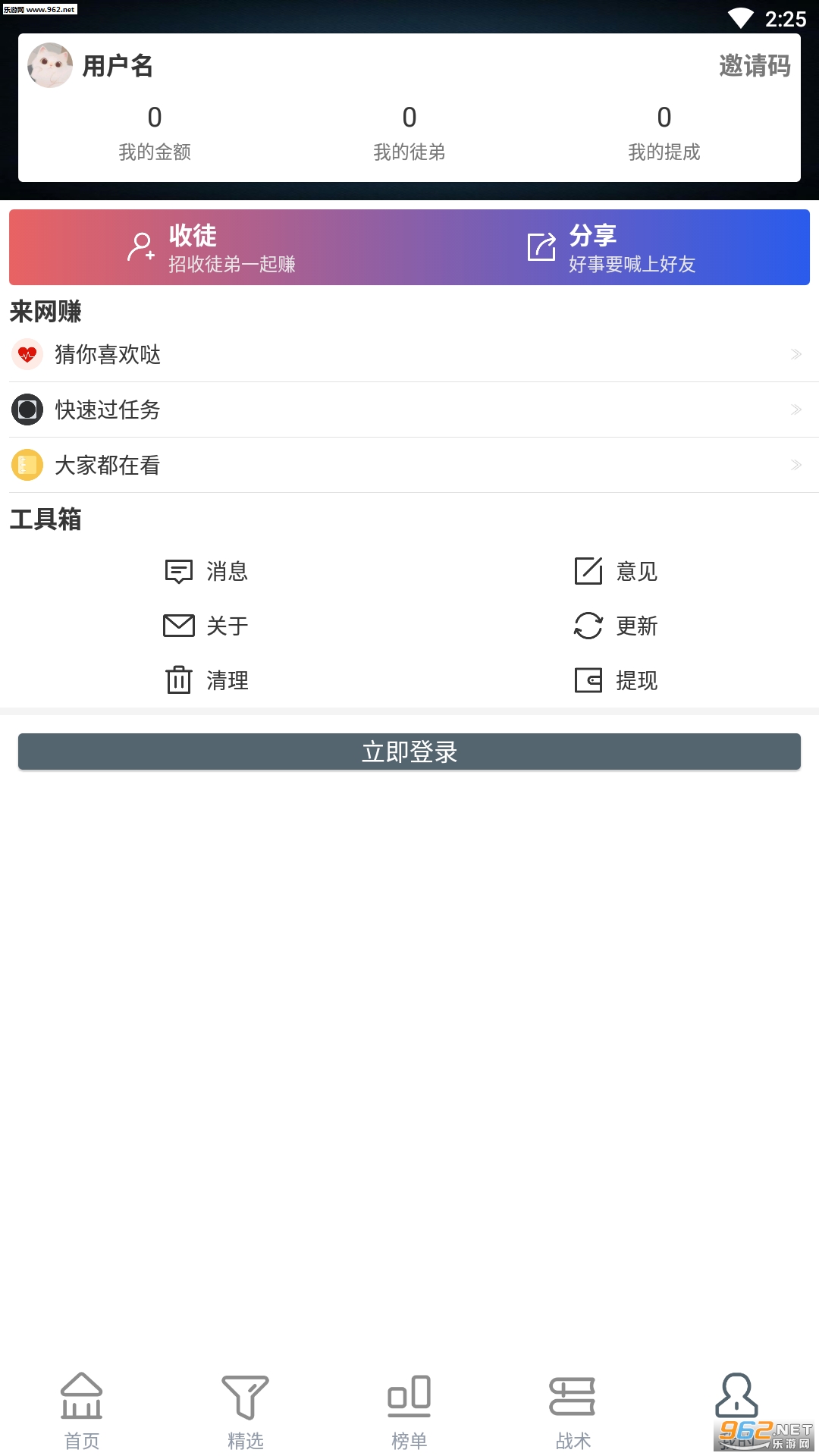
Task: Switch to the 精选 tab
Action: 246,1410
